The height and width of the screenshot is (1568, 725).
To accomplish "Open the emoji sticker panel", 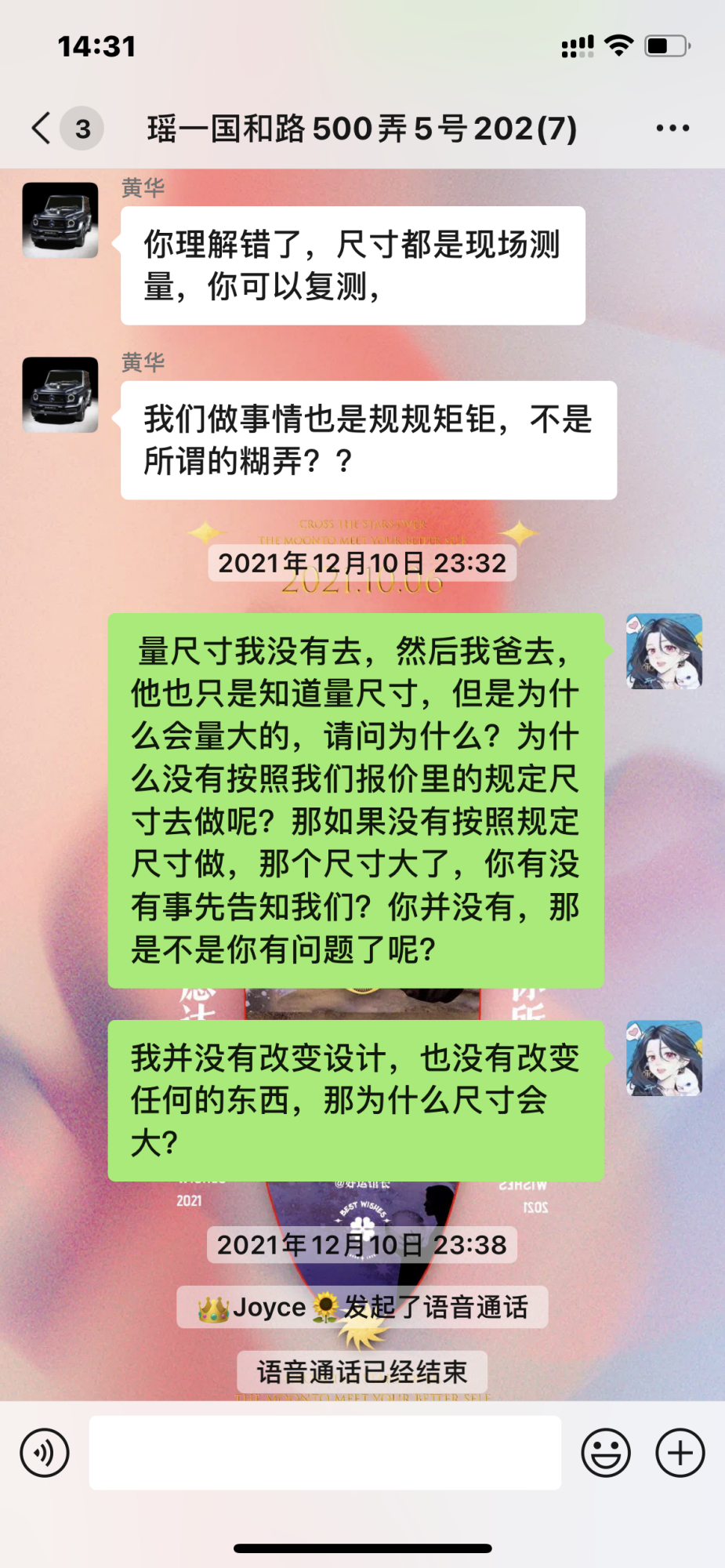I will pos(605,1453).
